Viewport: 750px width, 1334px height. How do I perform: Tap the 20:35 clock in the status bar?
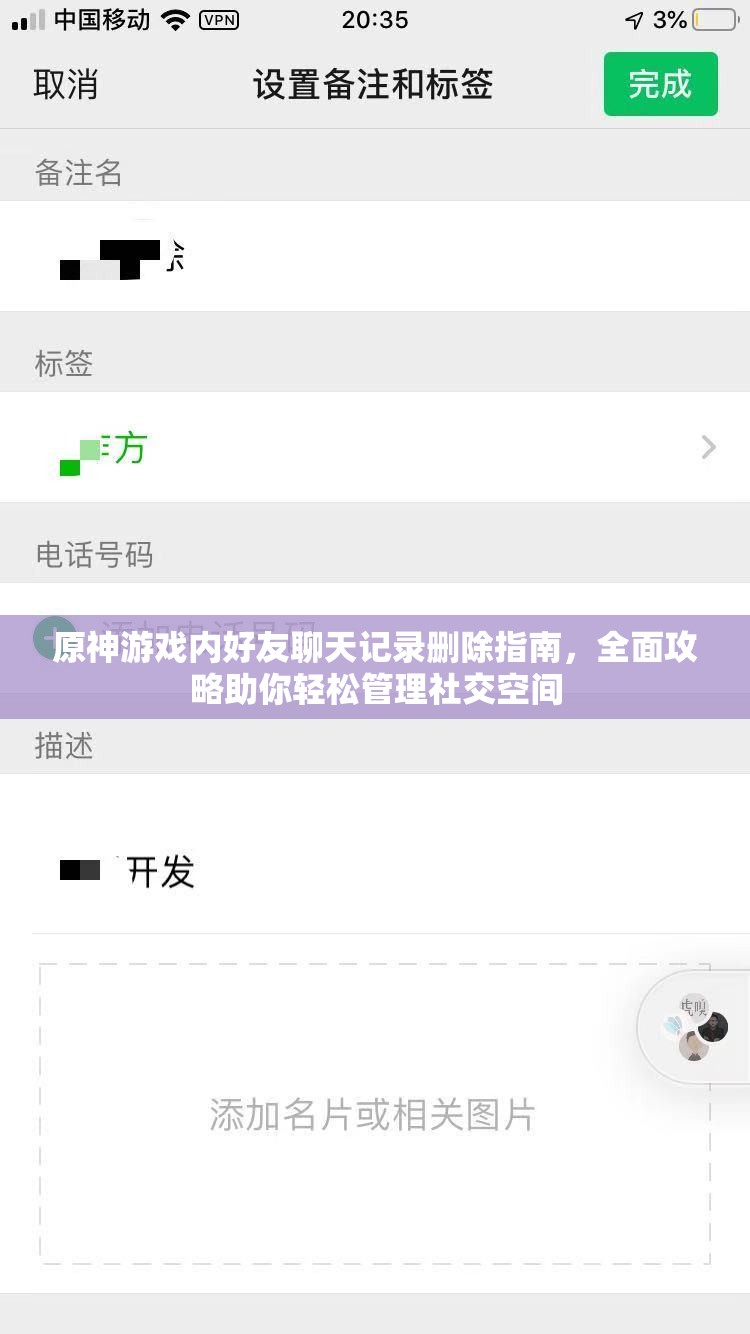tap(375, 19)
